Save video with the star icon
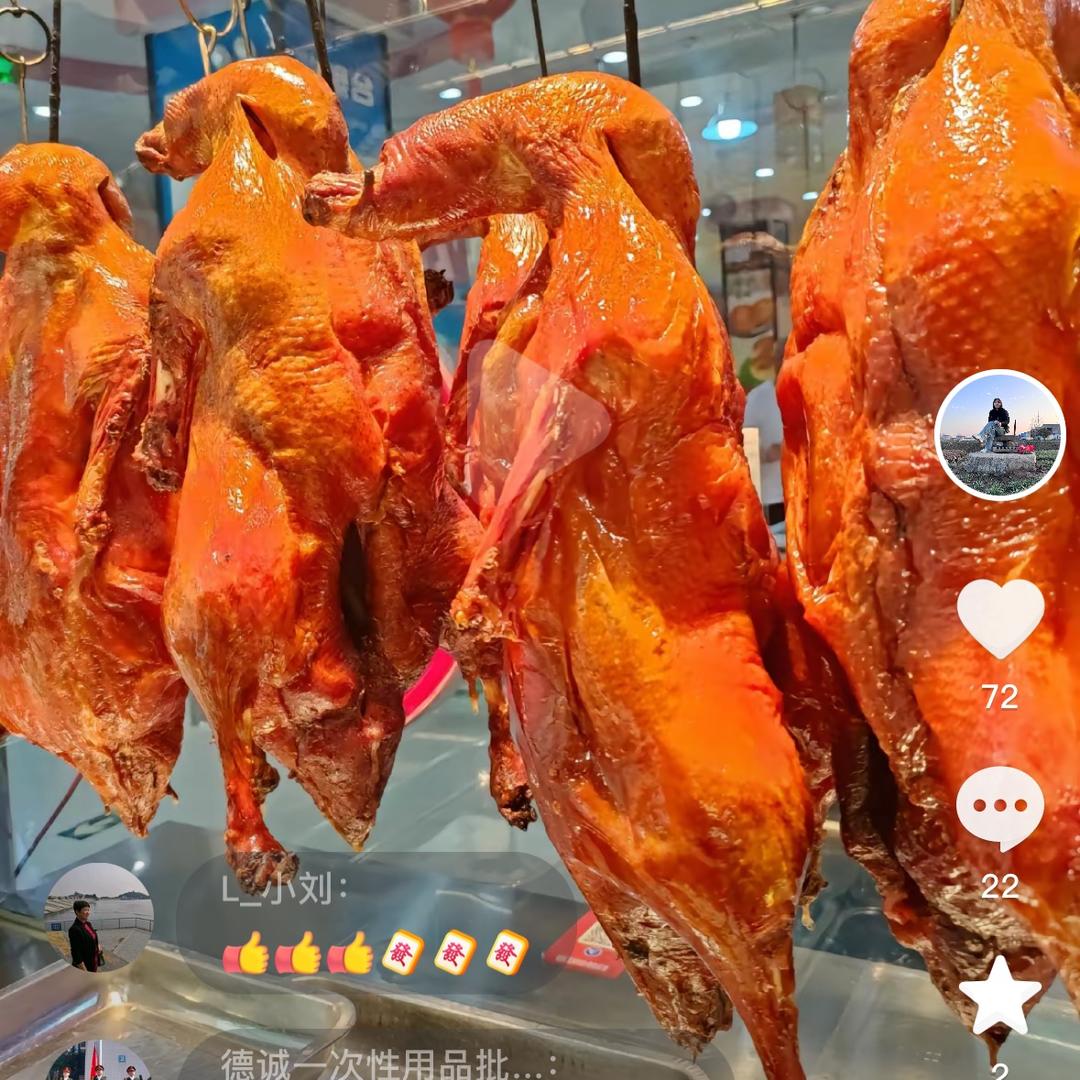The height and width of the screenshot is (1080, 1080). (x=1000, y=995)
